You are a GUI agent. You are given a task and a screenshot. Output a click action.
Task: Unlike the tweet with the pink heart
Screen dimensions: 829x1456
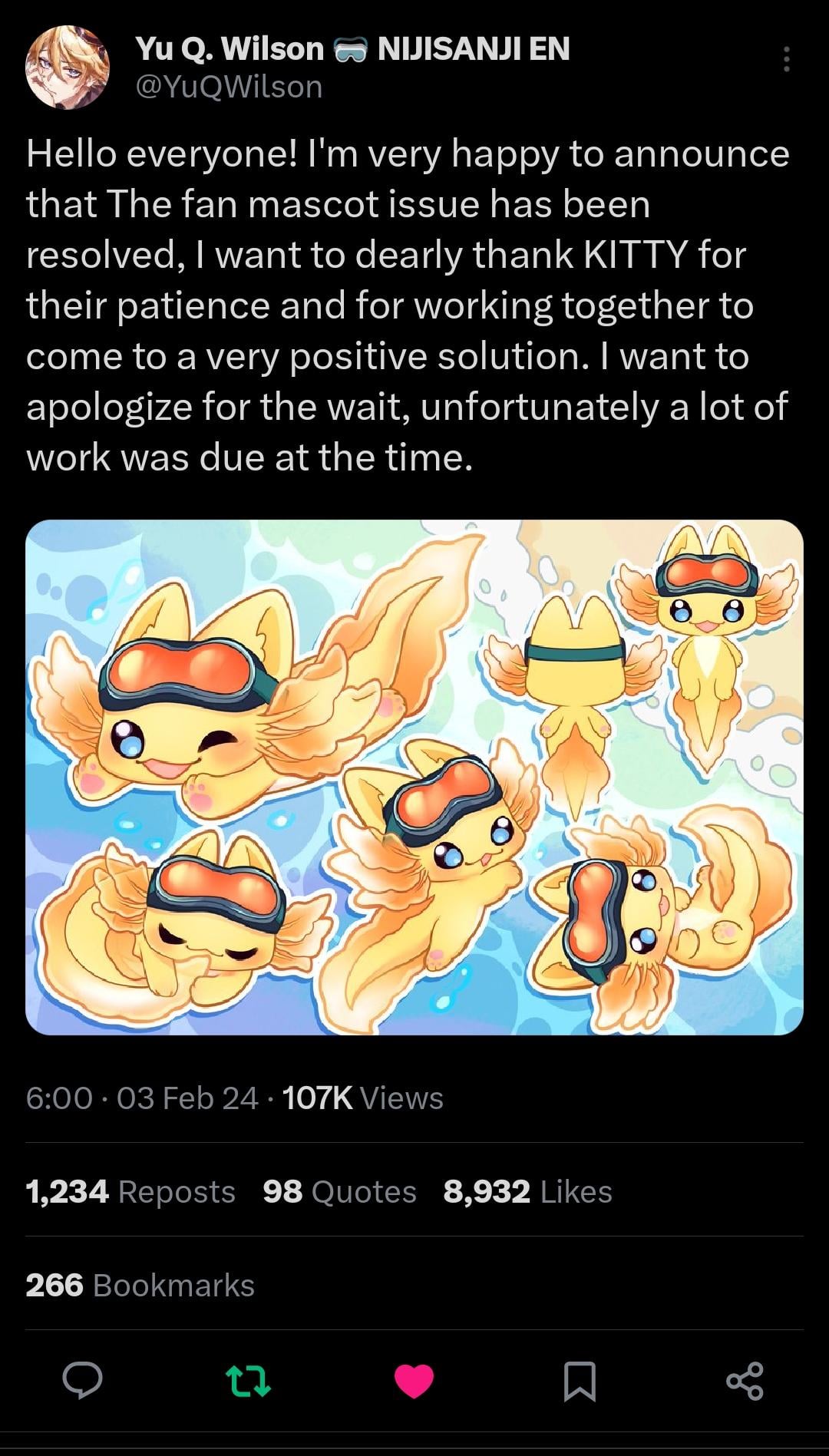coord(414,1381)
